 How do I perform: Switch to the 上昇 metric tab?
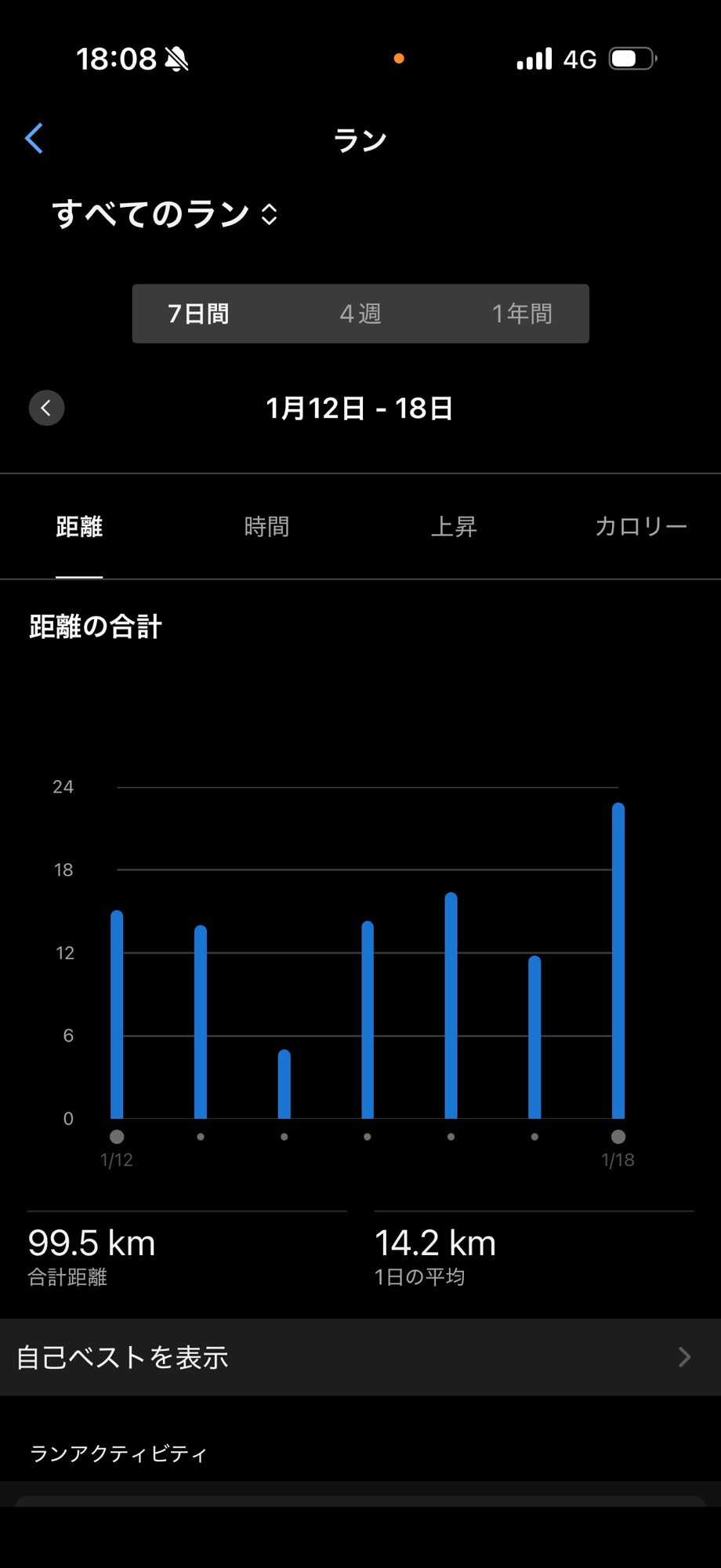(x=454, y=527)
